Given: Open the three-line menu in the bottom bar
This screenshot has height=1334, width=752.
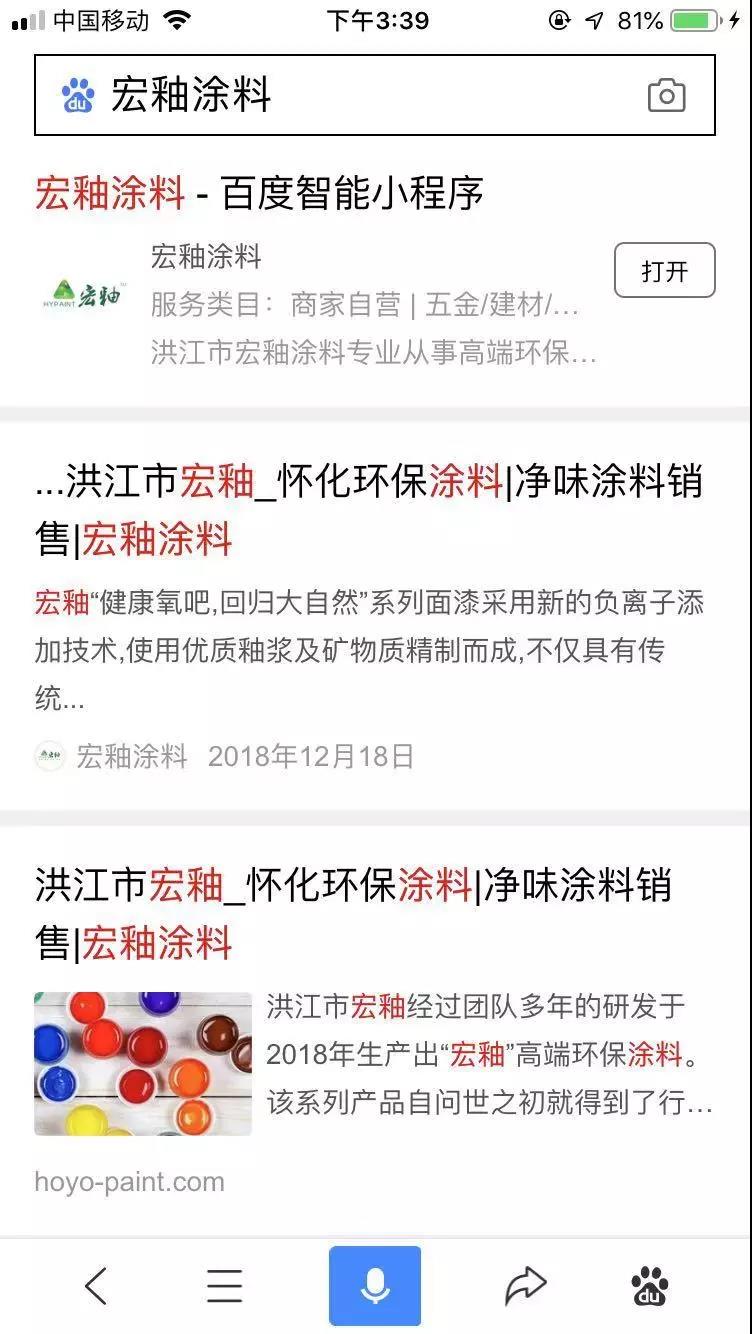Looking at the screenshot, I should pyautogui.click(x=224, y=1286).
